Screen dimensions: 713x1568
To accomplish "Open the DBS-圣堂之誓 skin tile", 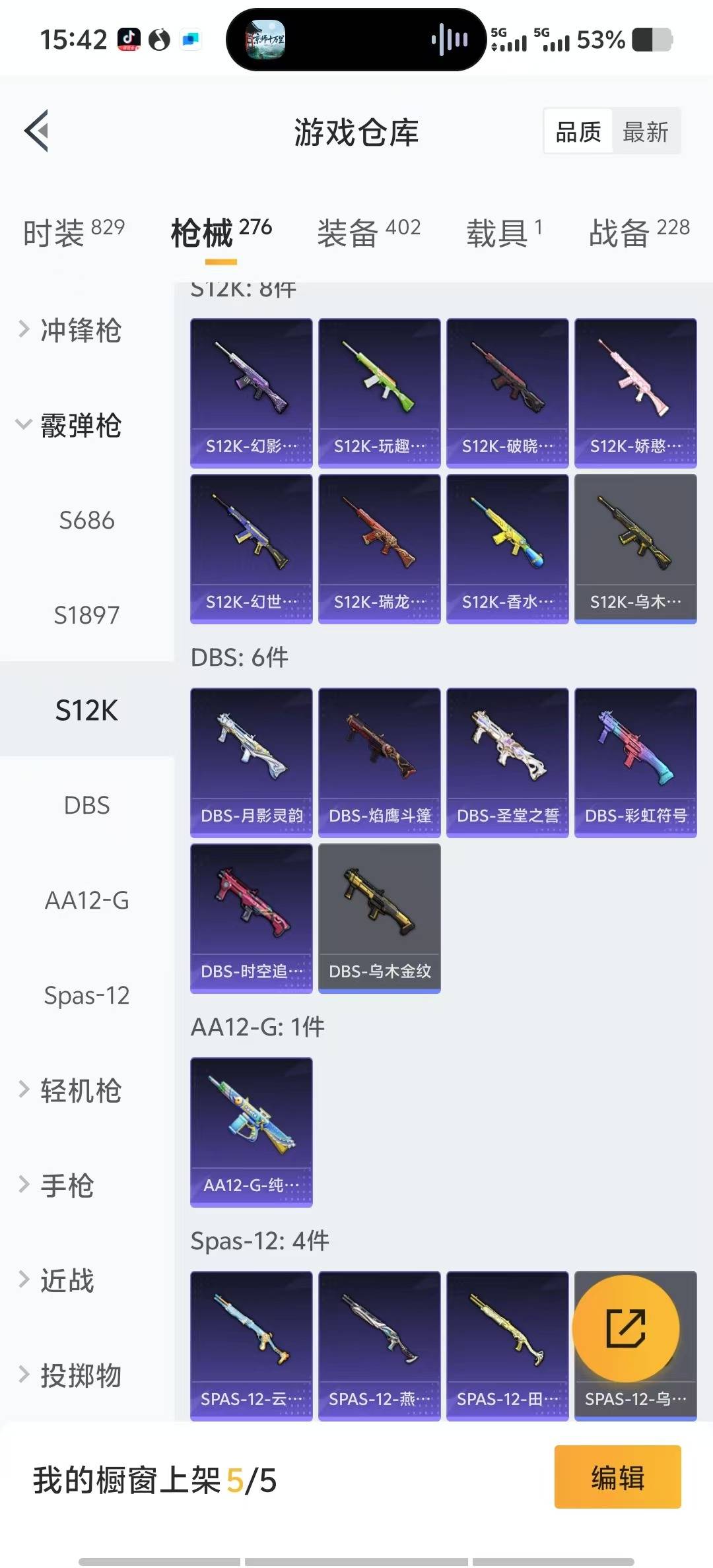I will coord(507,762).
